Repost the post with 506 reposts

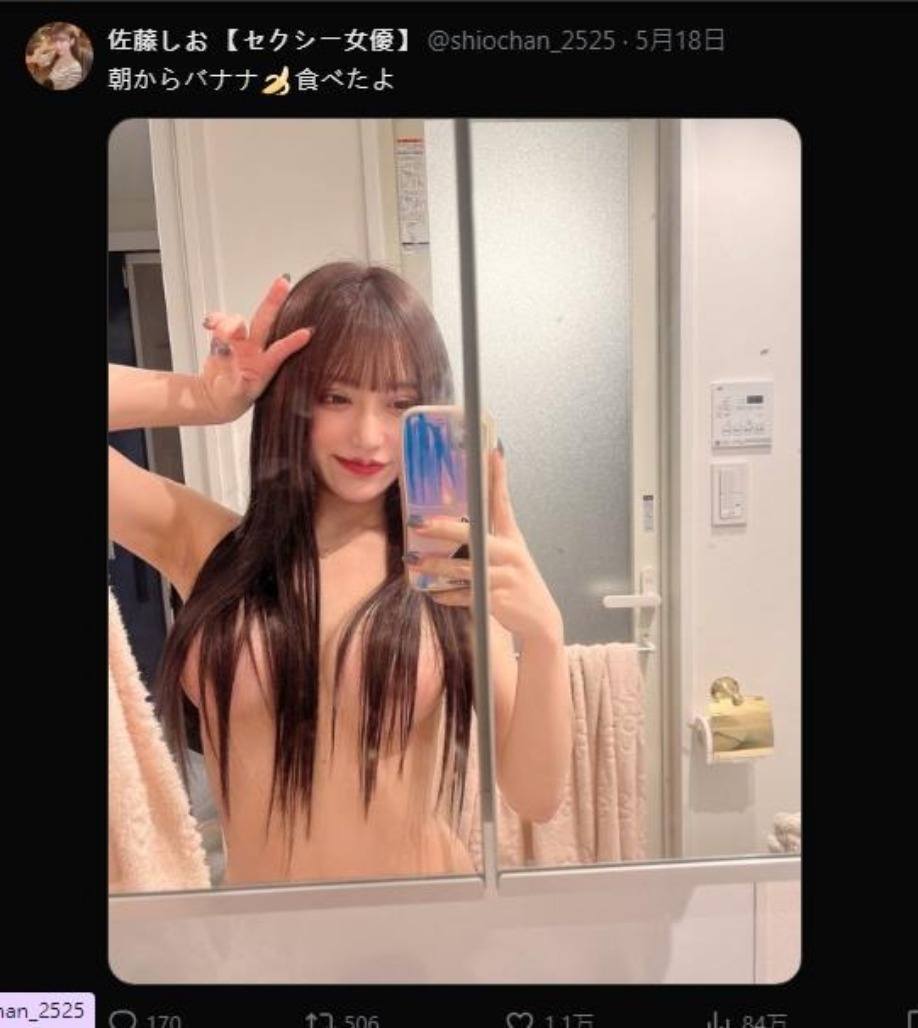click(x=318, y=1020)
